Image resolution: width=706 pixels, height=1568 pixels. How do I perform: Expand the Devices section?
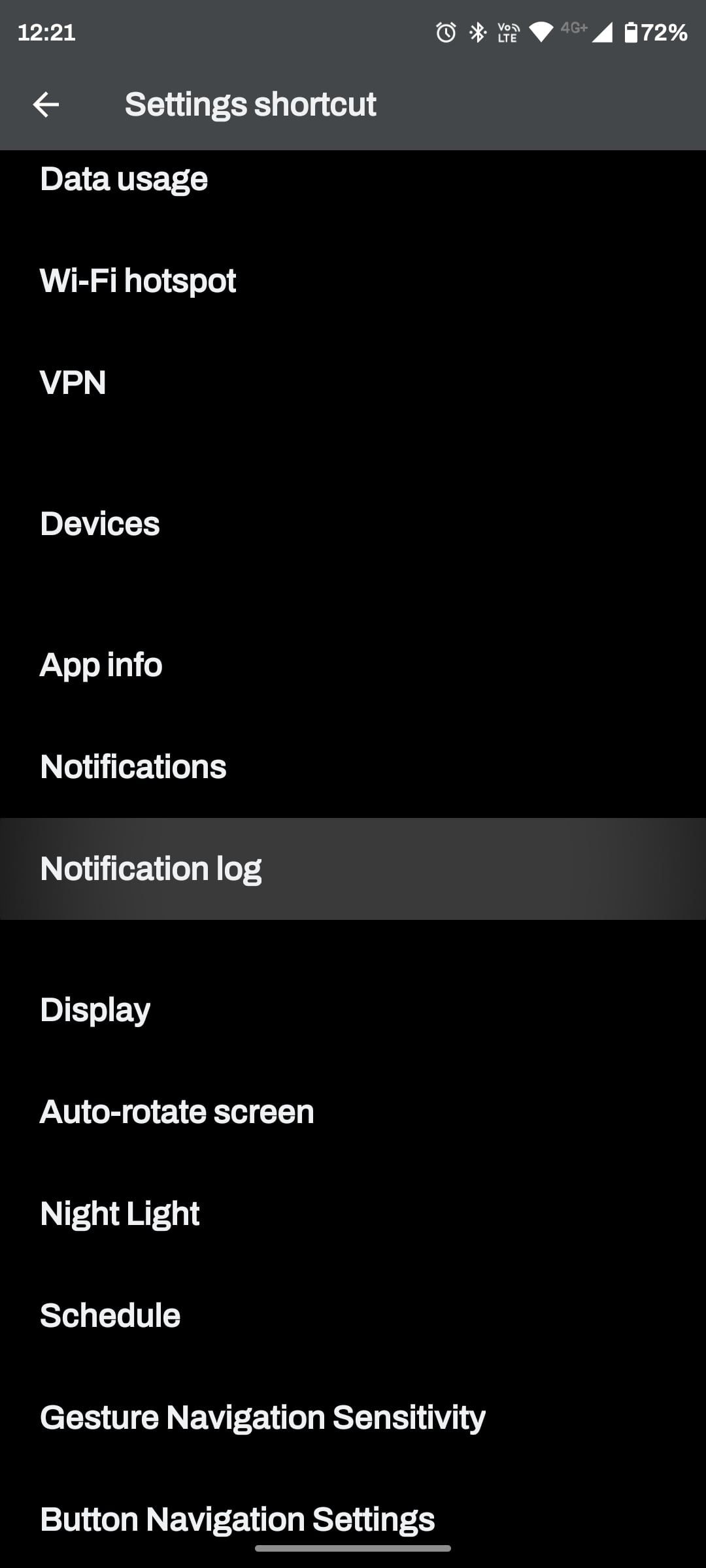pyautogui.click(x=100, y=522)
